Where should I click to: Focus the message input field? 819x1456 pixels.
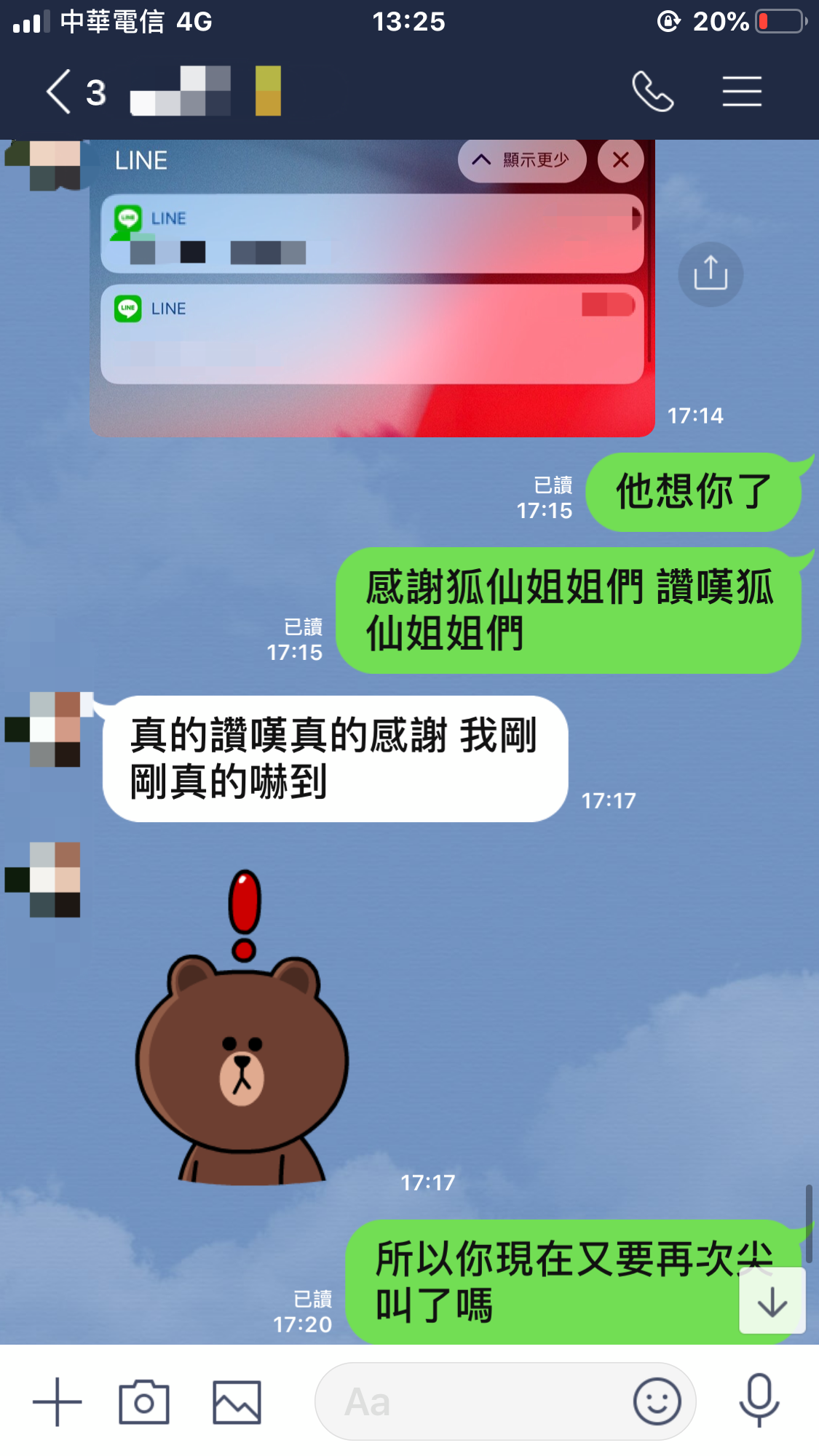click(x=473, y=1401)
